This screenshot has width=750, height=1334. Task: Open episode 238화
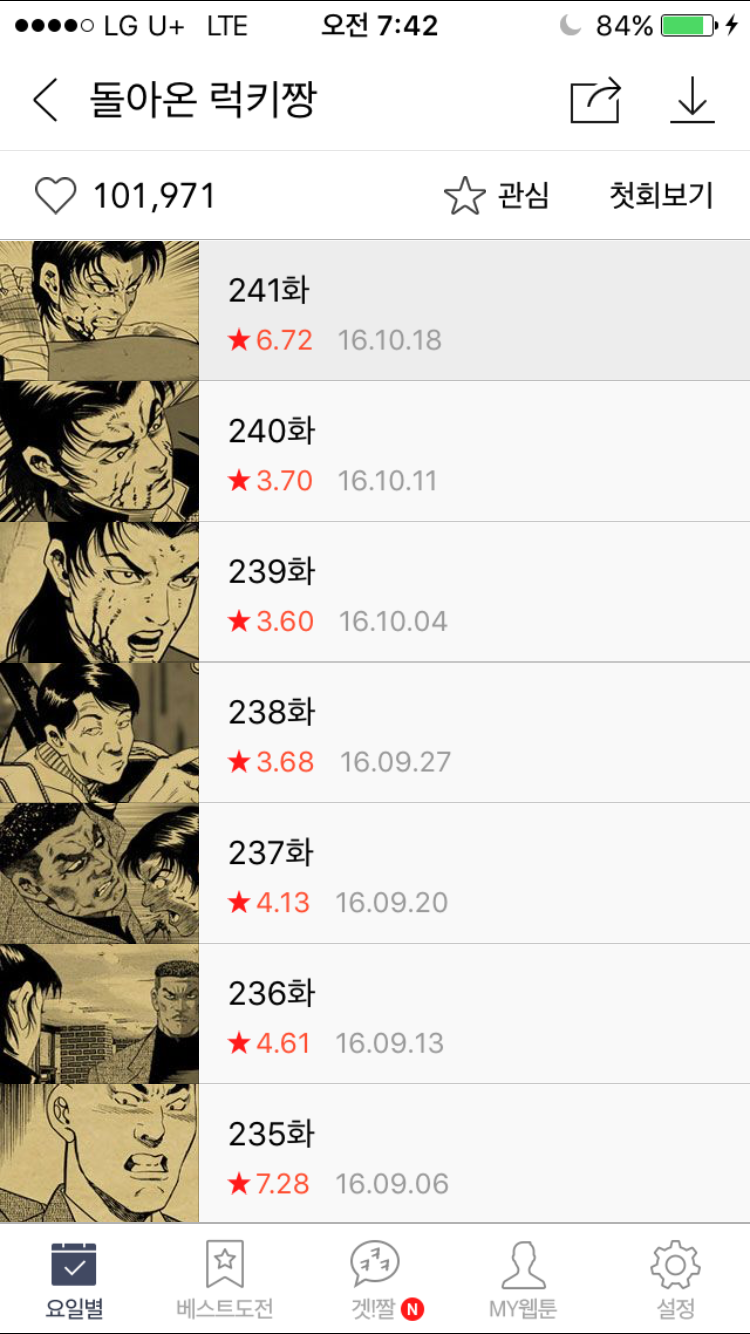[375, 732]
